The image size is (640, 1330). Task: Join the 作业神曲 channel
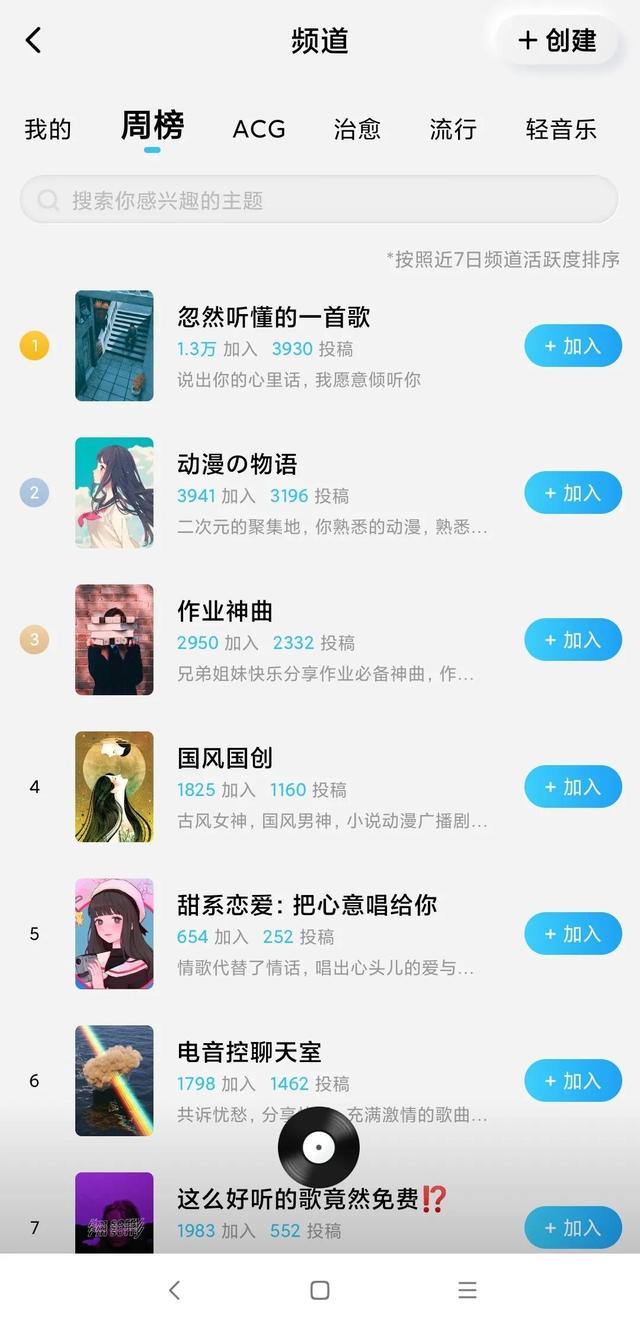pos(573,640)
